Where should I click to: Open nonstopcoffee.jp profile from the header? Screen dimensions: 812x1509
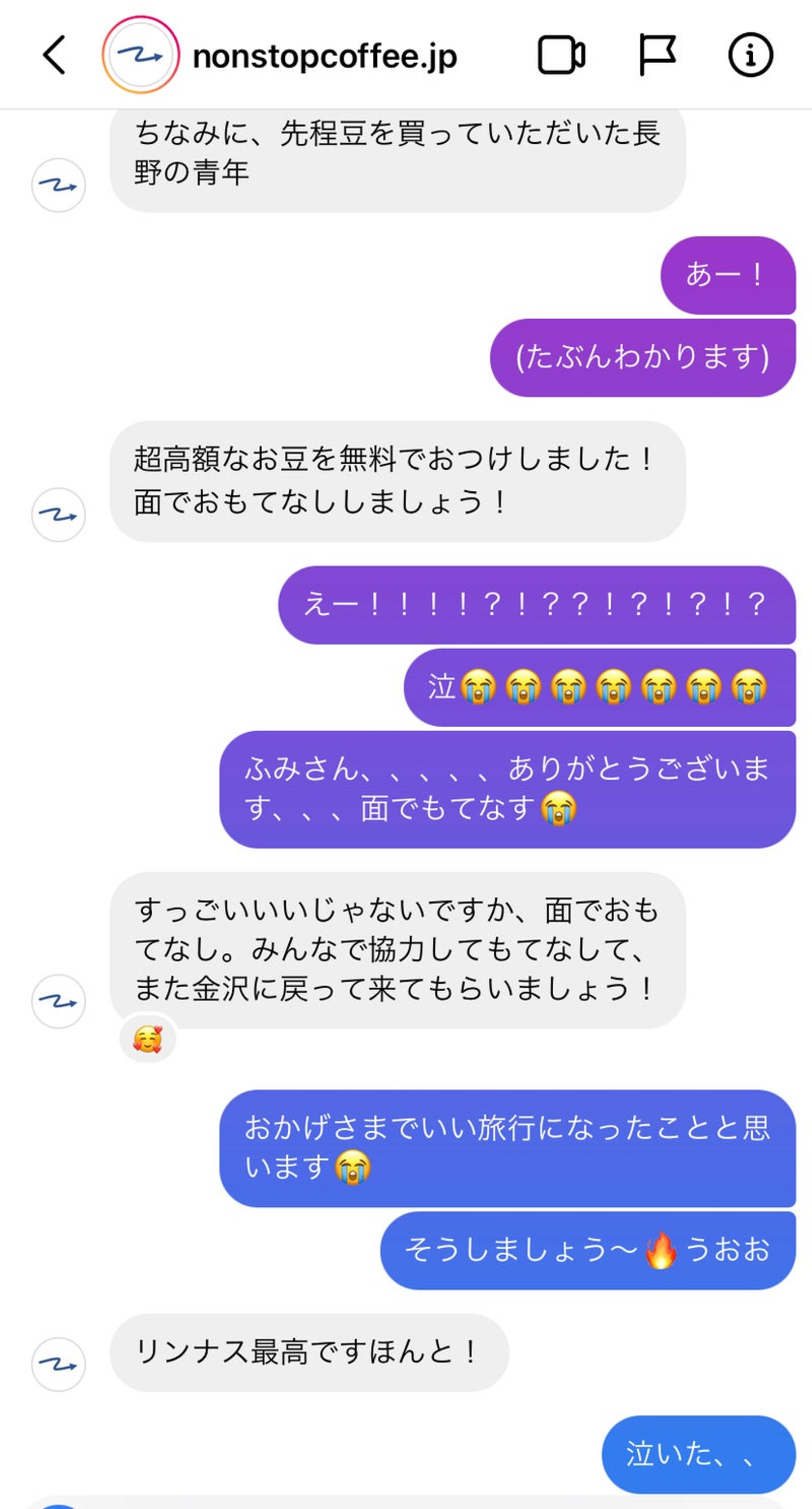coord(324,56)
